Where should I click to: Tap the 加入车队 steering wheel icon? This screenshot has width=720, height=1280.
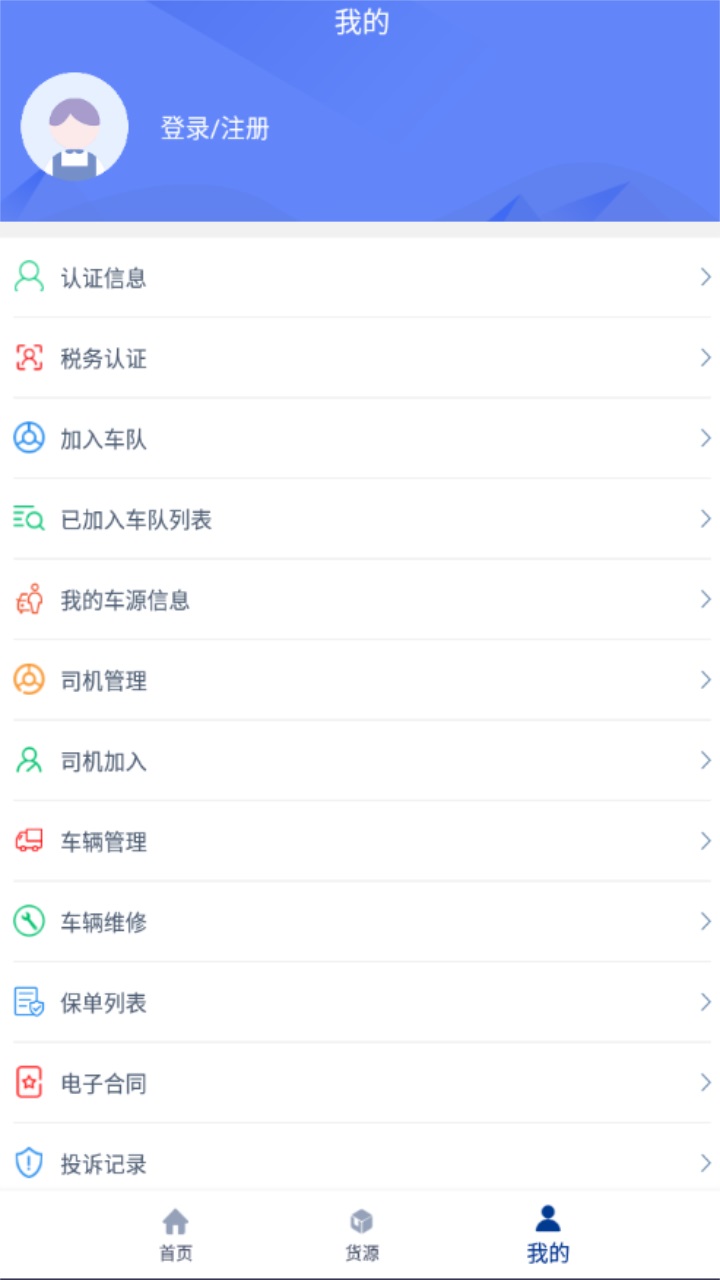(x=28, y=438)
